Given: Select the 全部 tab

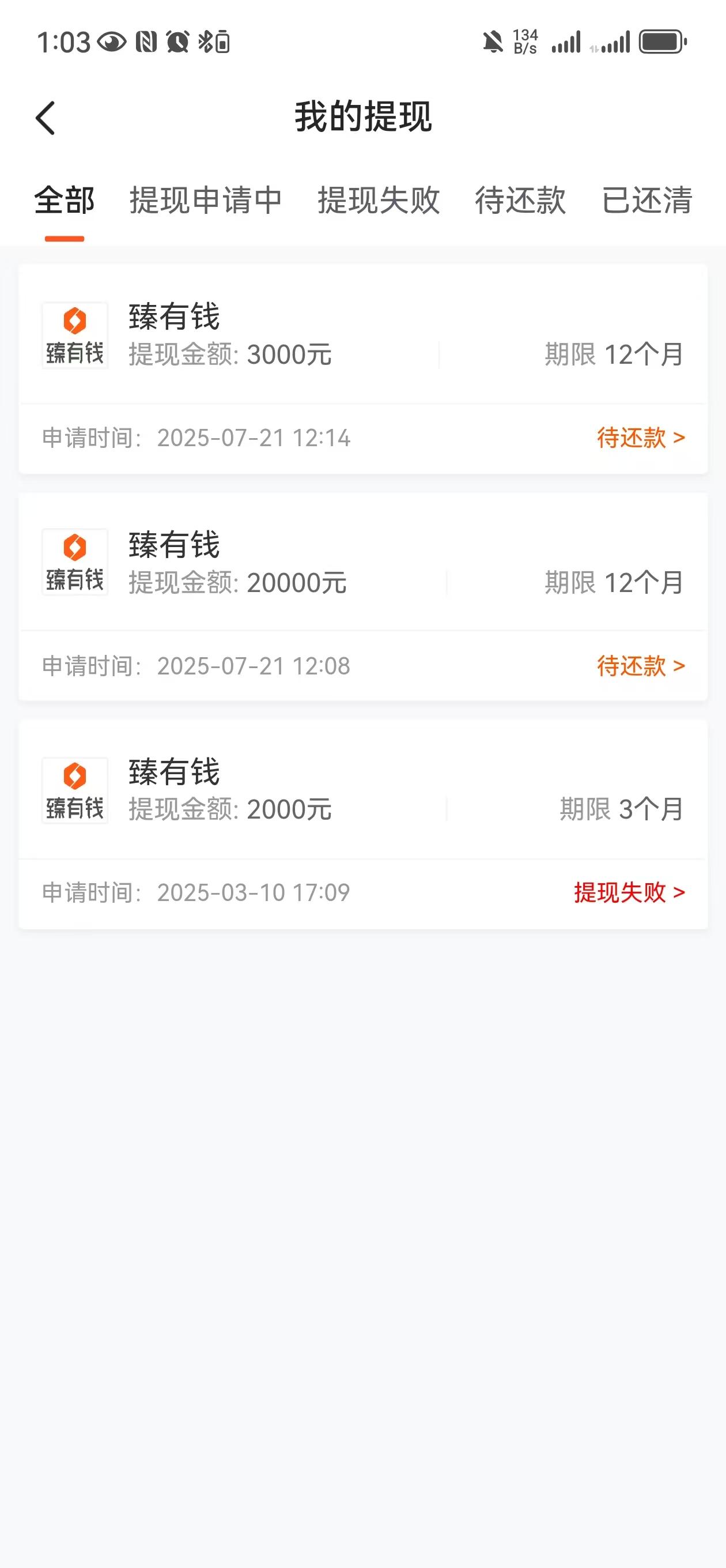Looking at the screenshot, I should coord(64,200).
